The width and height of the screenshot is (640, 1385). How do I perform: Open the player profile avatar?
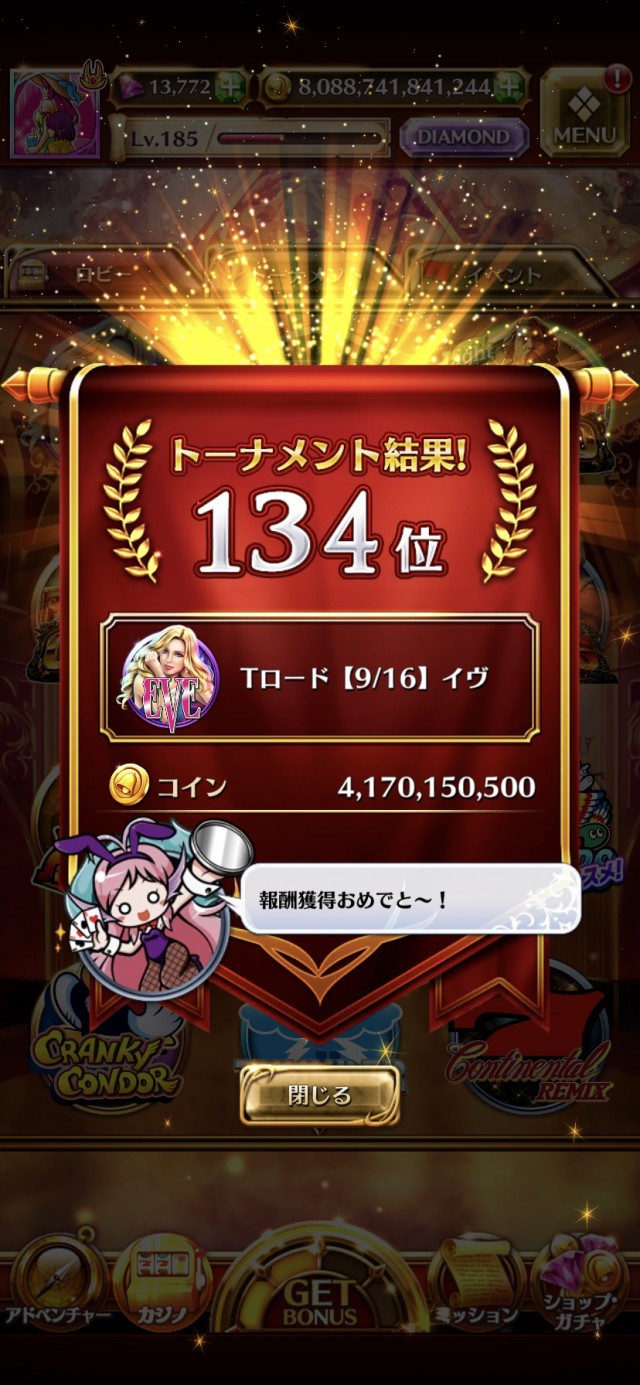click(55, 112)
